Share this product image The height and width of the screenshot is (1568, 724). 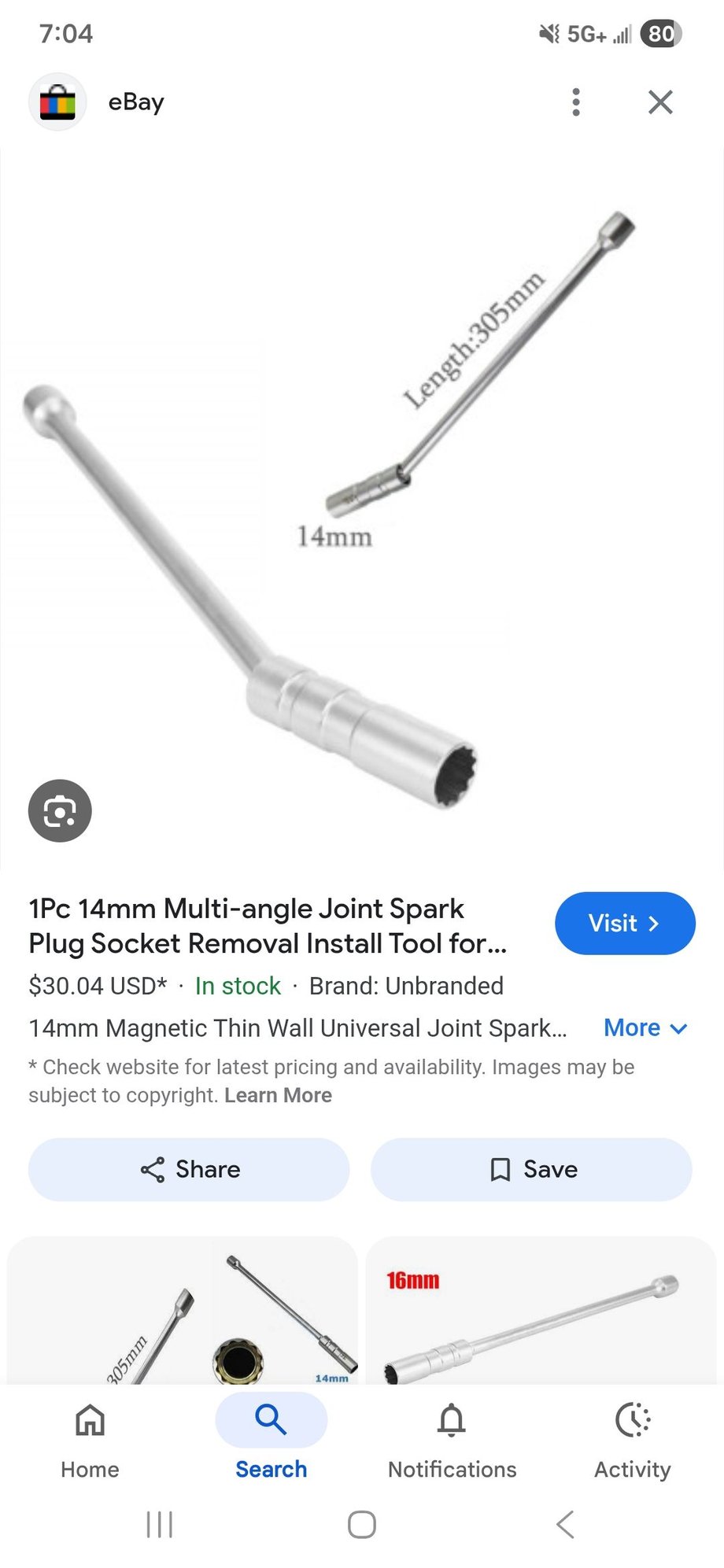click(189, 1169)
